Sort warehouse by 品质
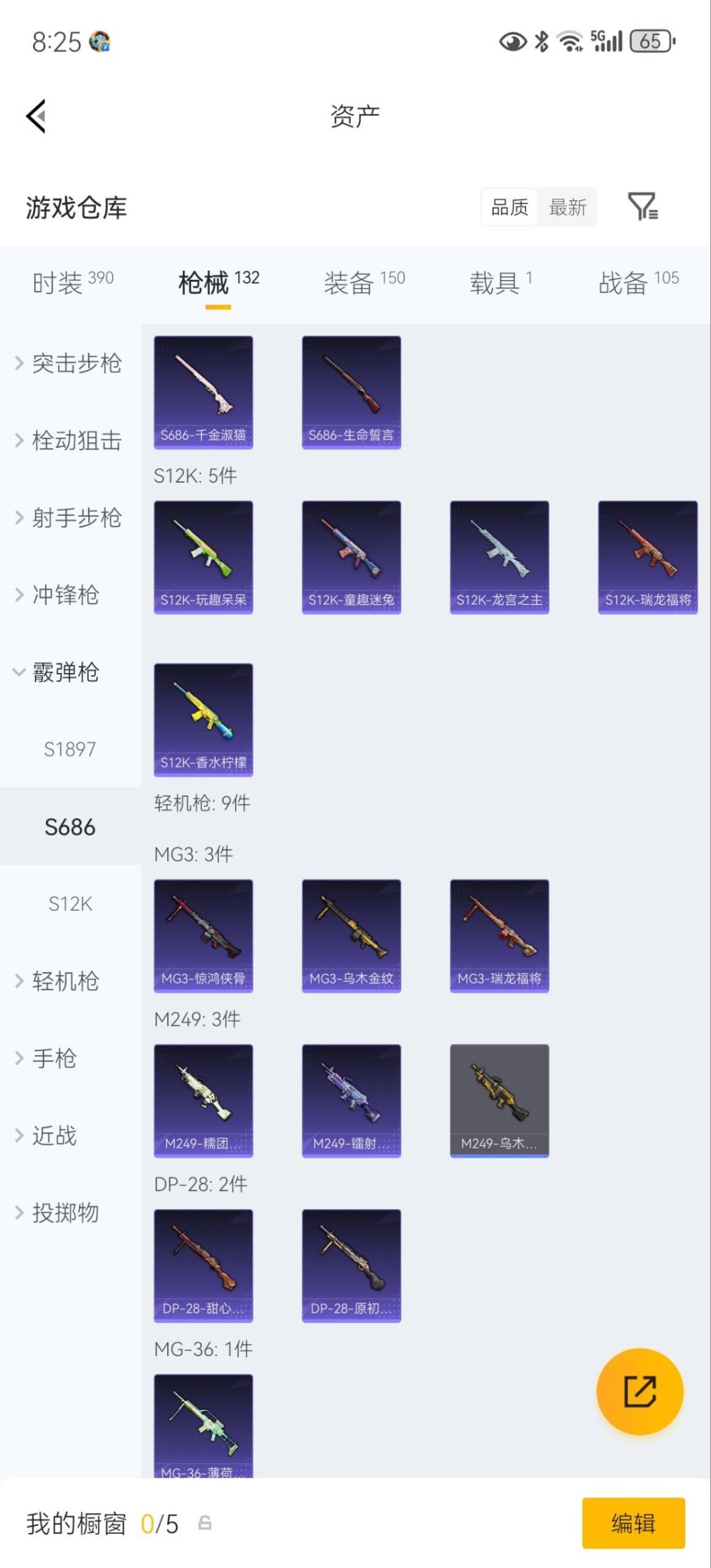Viewport: 711px width, 1568px height. 508,207
